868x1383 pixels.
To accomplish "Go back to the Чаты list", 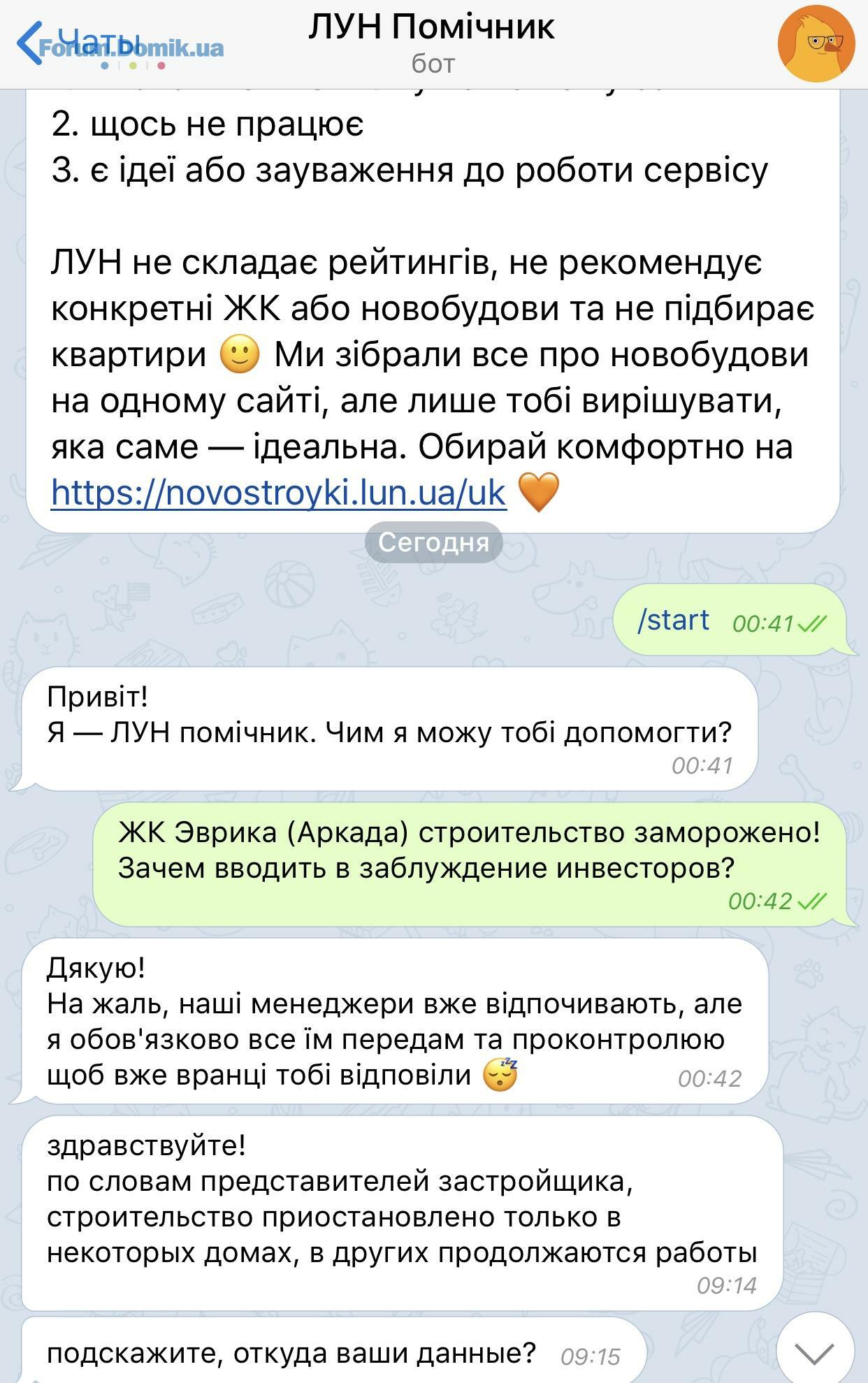I will click(77, 43).
